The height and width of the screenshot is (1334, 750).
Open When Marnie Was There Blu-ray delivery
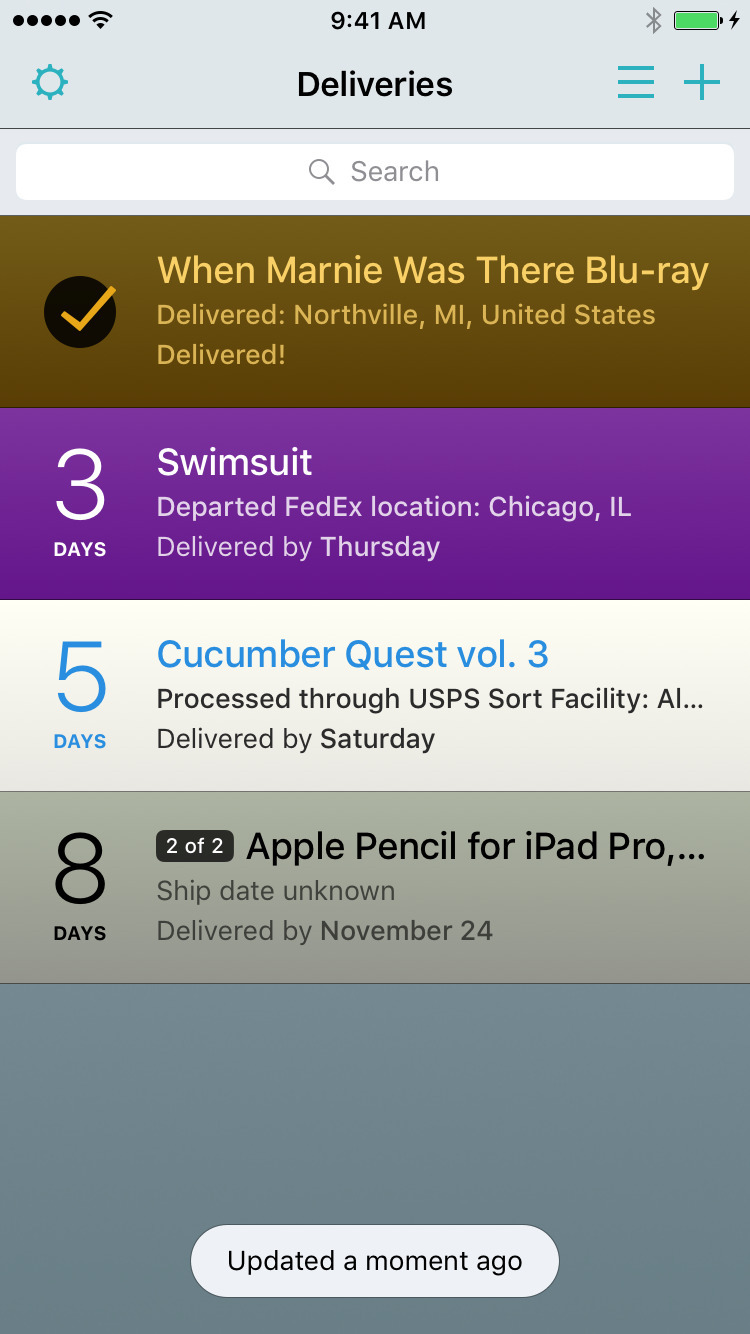[x=375, y=311]
